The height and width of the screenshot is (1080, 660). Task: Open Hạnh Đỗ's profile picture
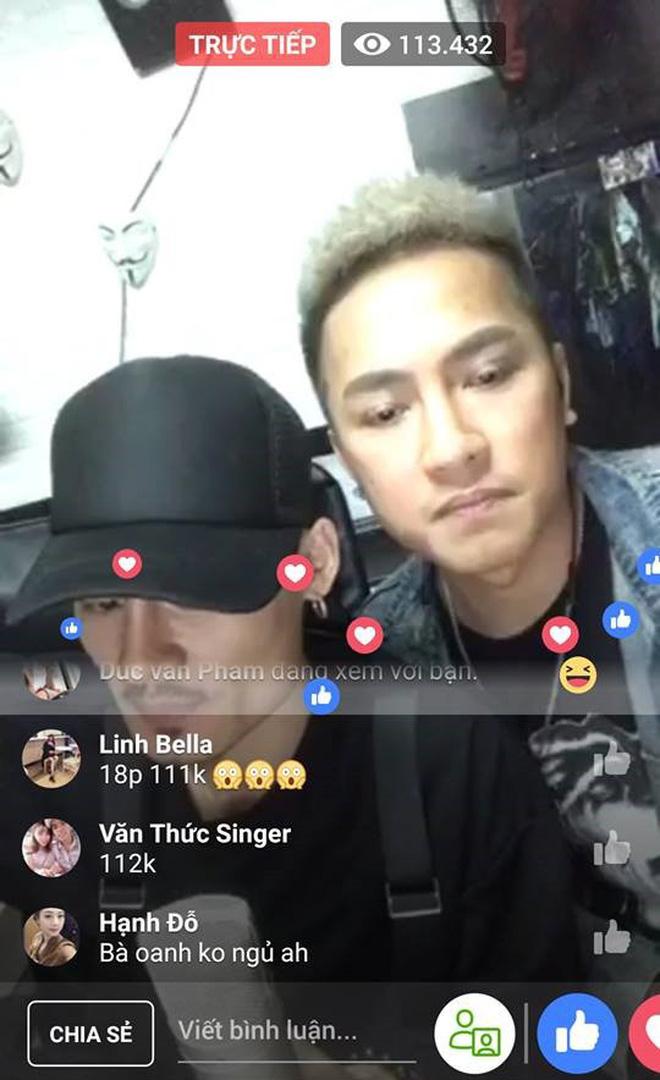(51, 936)
